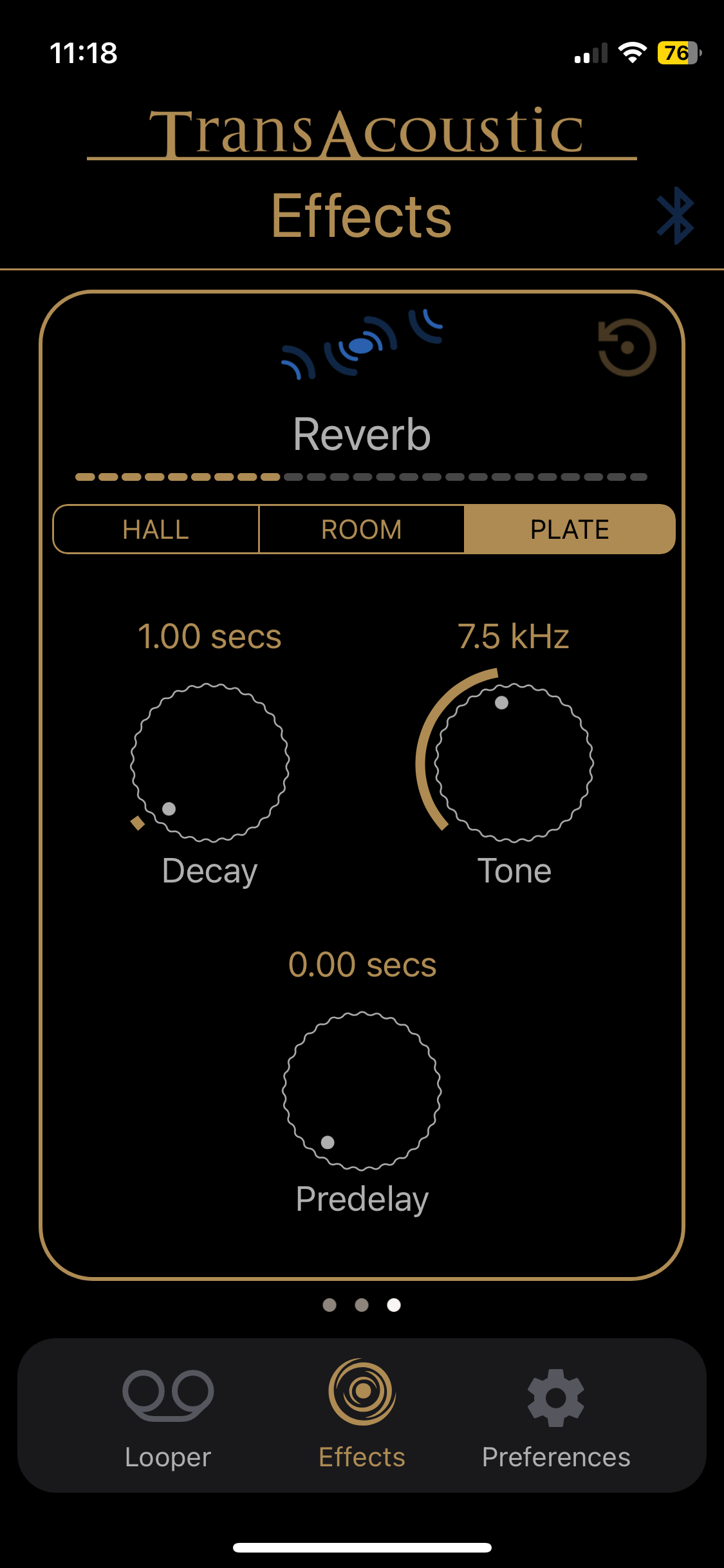Open the Bluetooth connection panel

pyautogui.click(x=674, y=214)
